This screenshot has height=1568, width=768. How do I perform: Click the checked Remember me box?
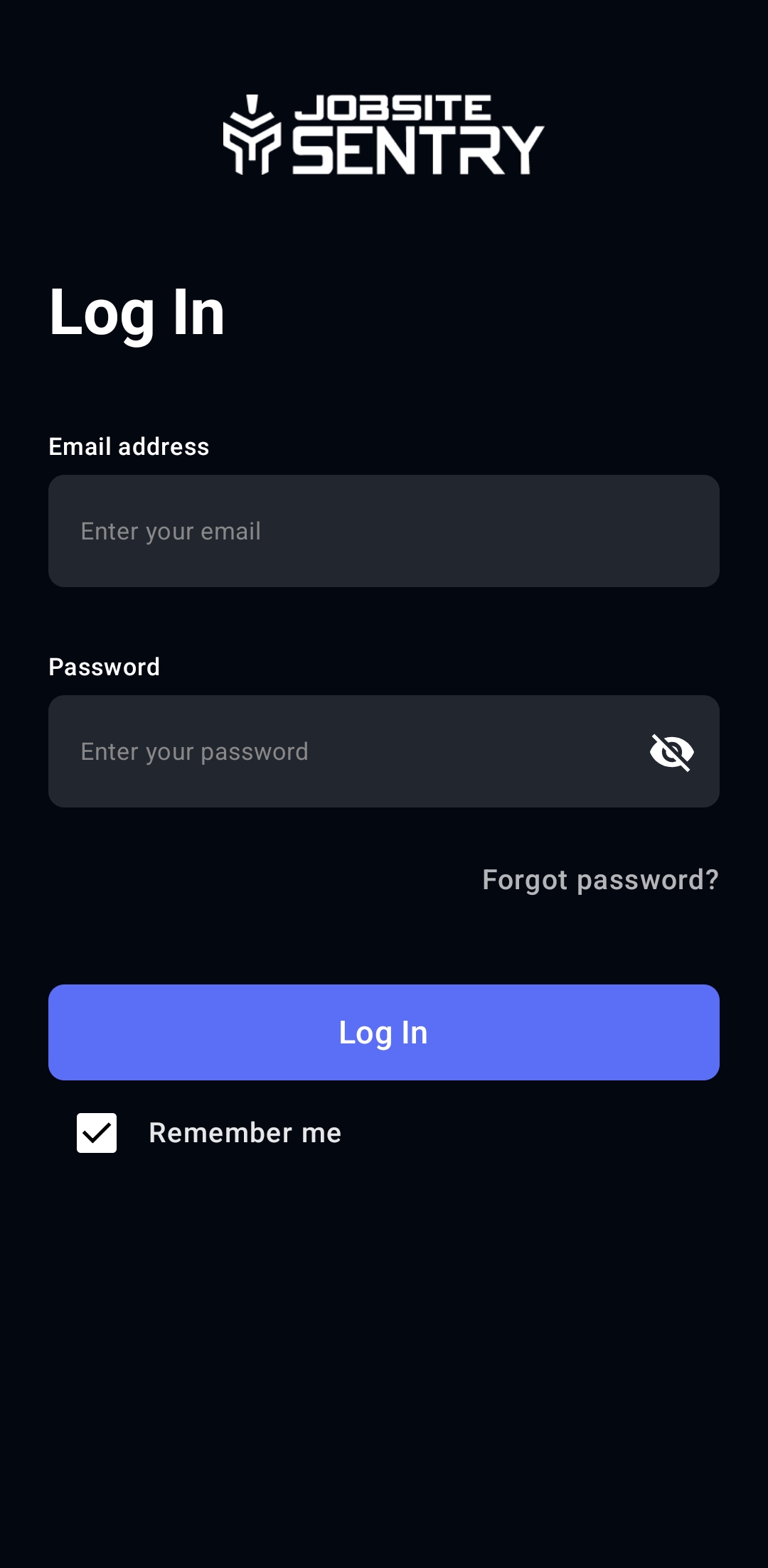[97, 1133]
